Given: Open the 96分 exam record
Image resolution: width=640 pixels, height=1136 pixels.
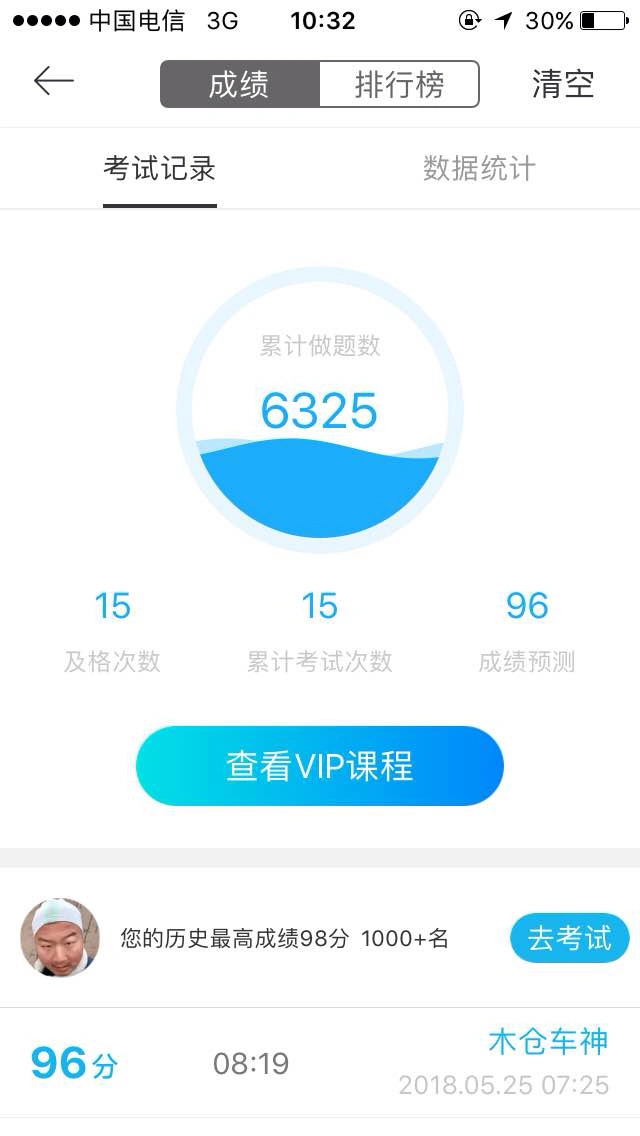Looking at the screenshot, I should pos(319,1062).
